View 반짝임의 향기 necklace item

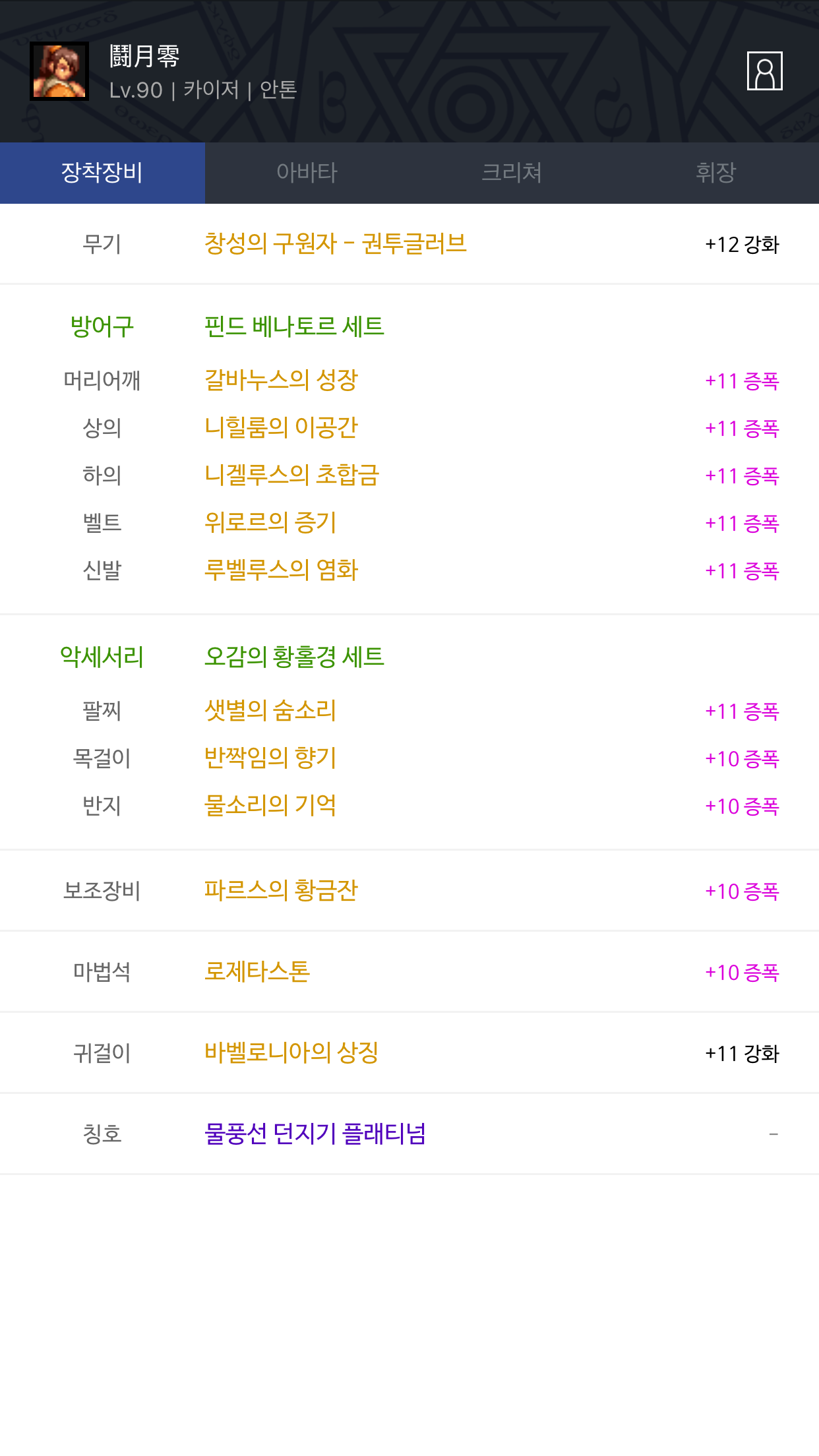click(x=270, y=758)
